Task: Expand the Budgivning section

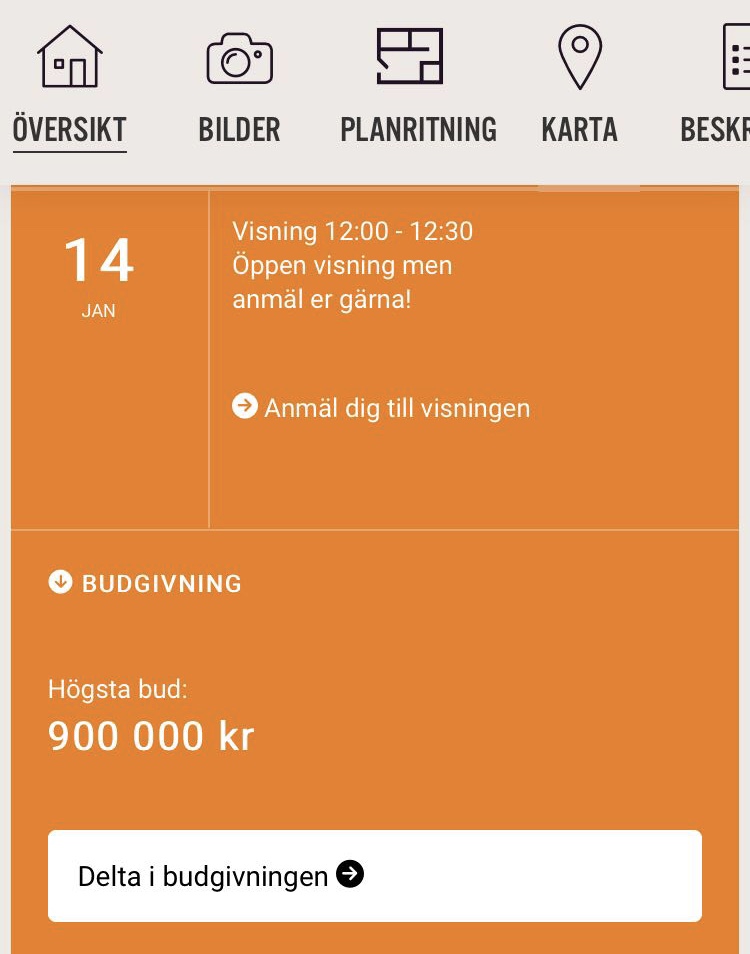Action: pos(146,584)
